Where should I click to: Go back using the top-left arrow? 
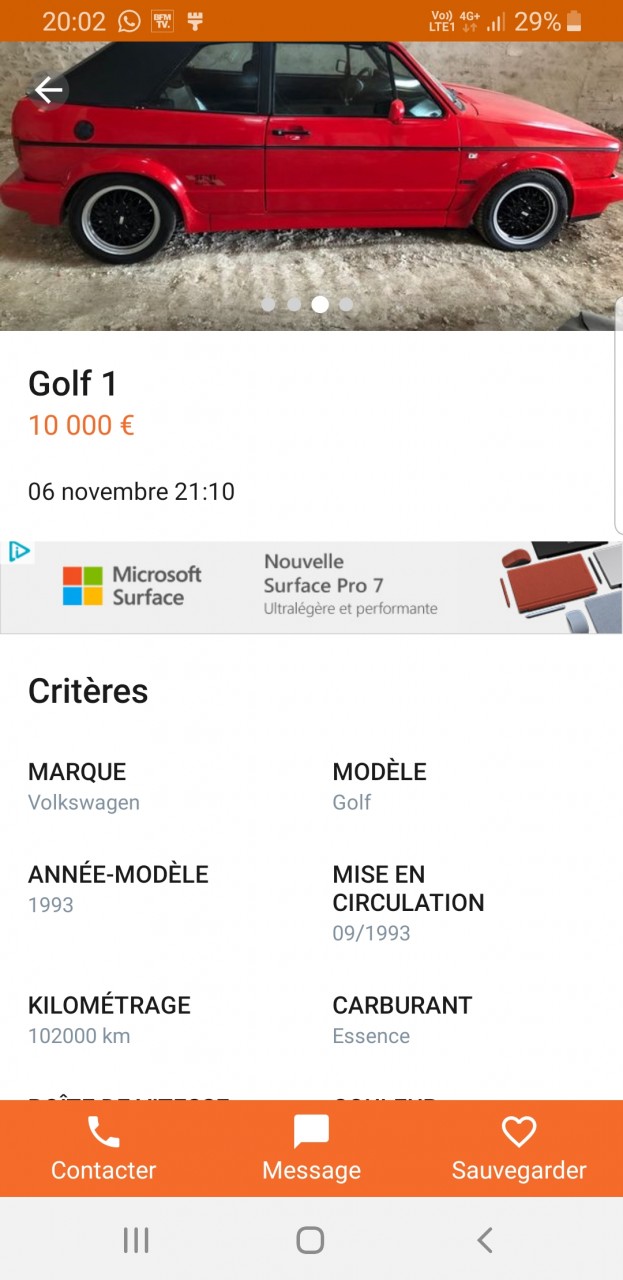point(48,90)
